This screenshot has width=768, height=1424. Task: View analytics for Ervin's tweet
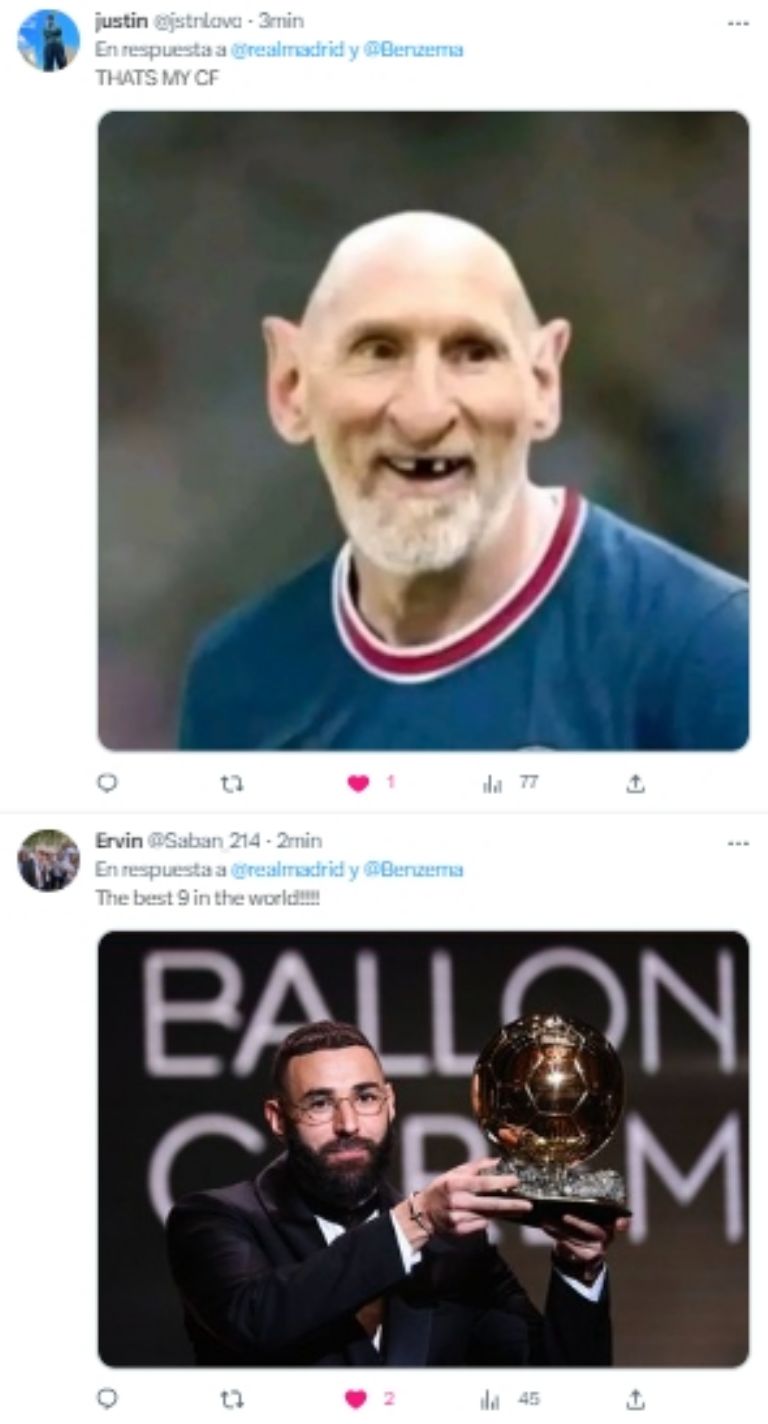click(x=492, y=1399)
